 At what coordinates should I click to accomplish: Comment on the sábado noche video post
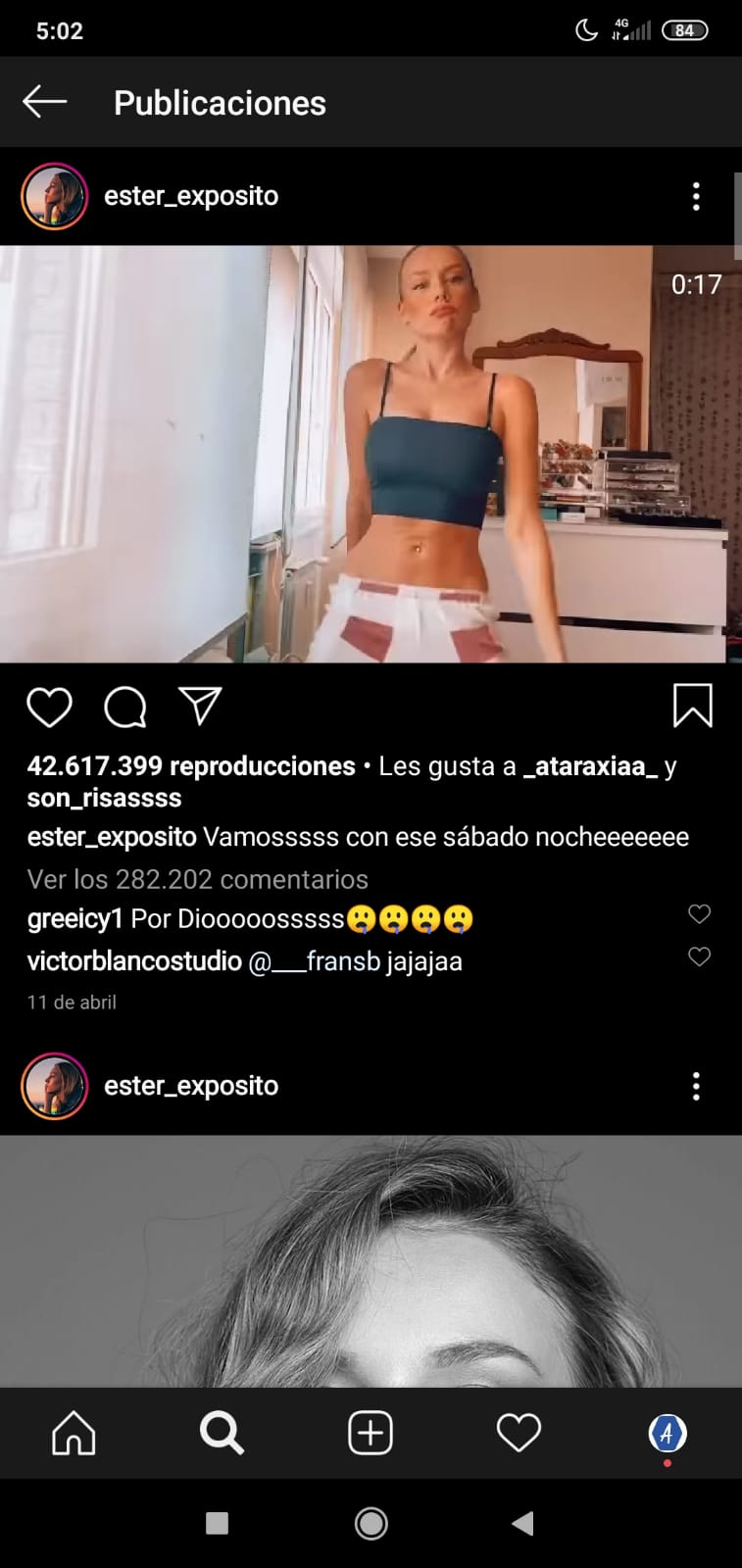point(125,707)
